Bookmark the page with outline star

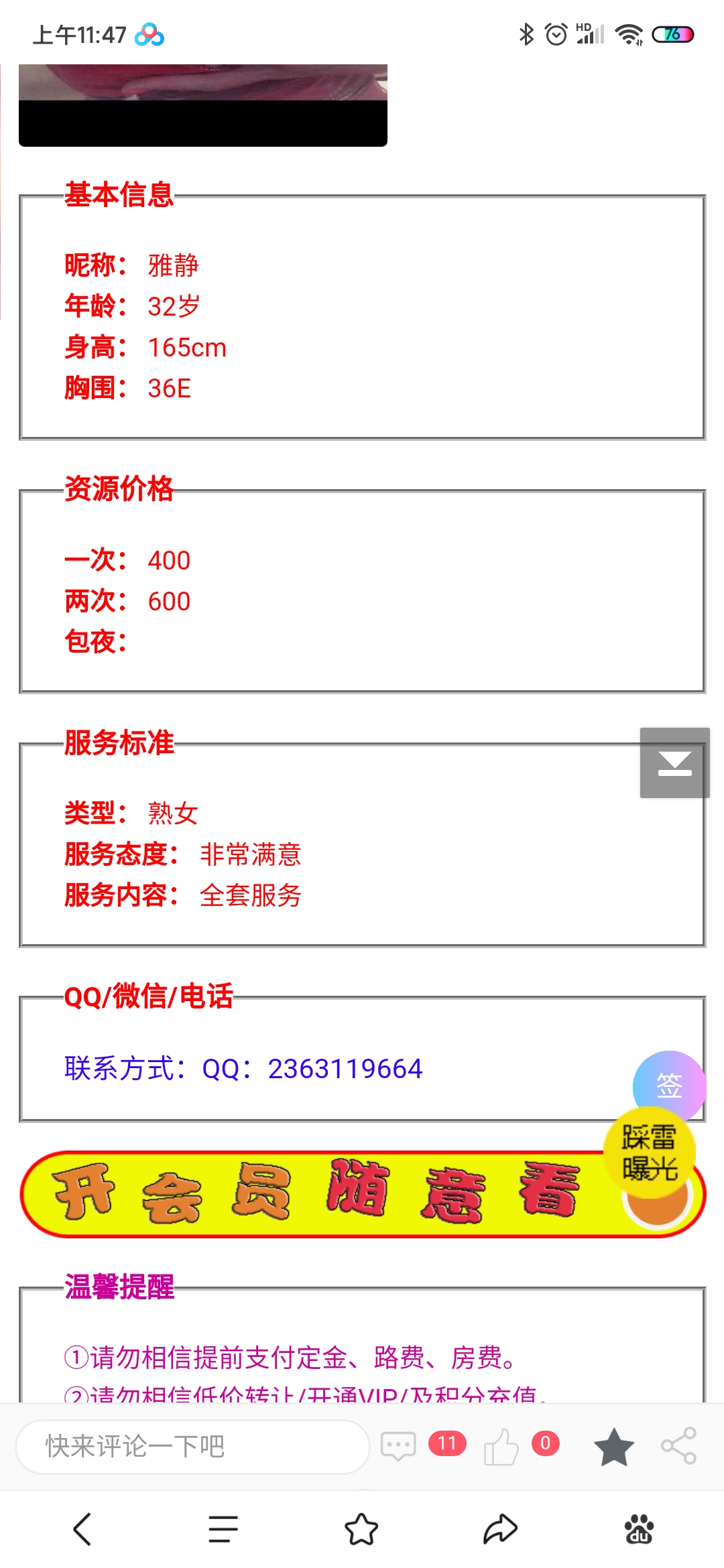(361, 1529)
